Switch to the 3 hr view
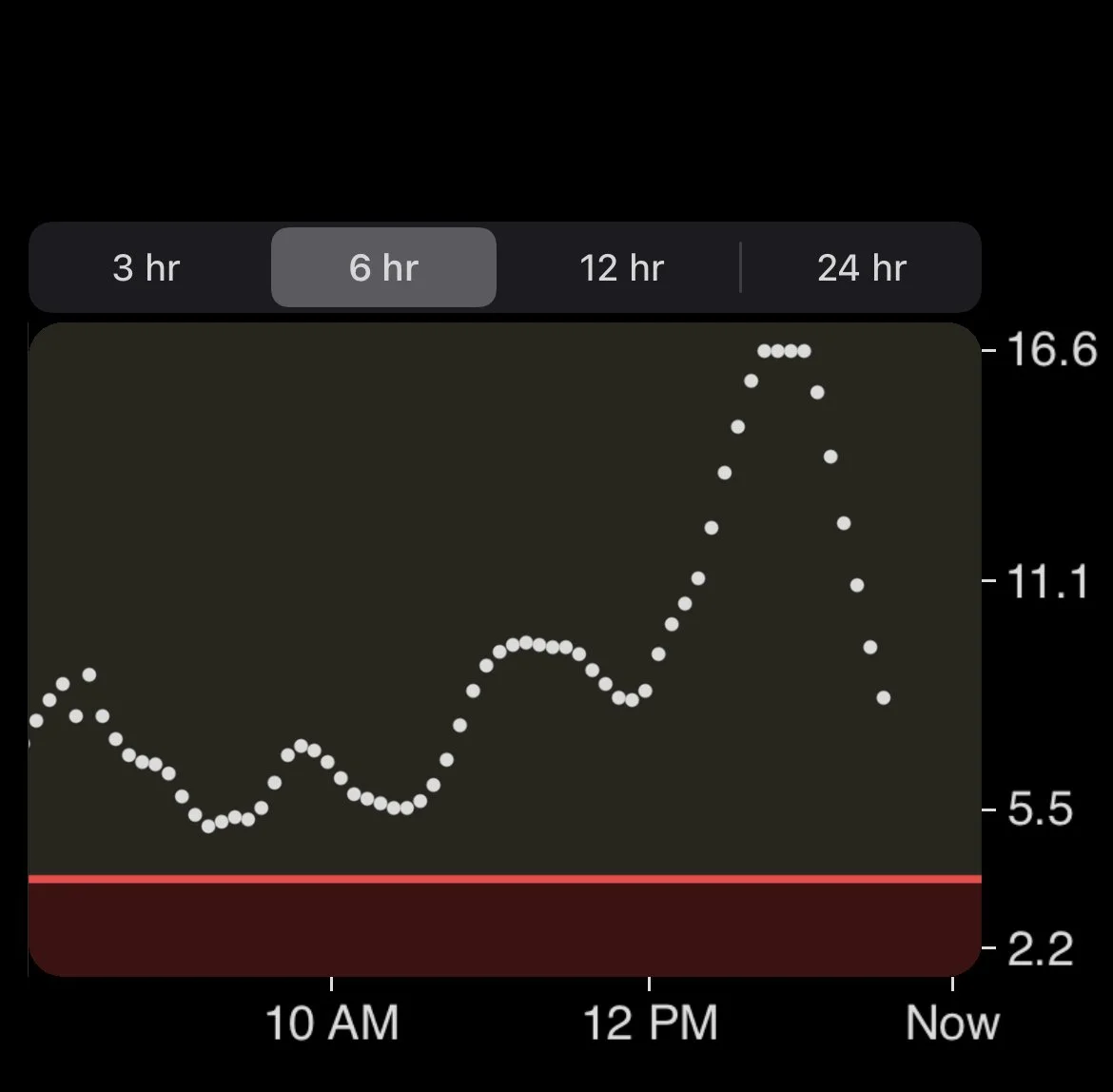This screenshot has height=1092, width=1113. click(146, 267)
